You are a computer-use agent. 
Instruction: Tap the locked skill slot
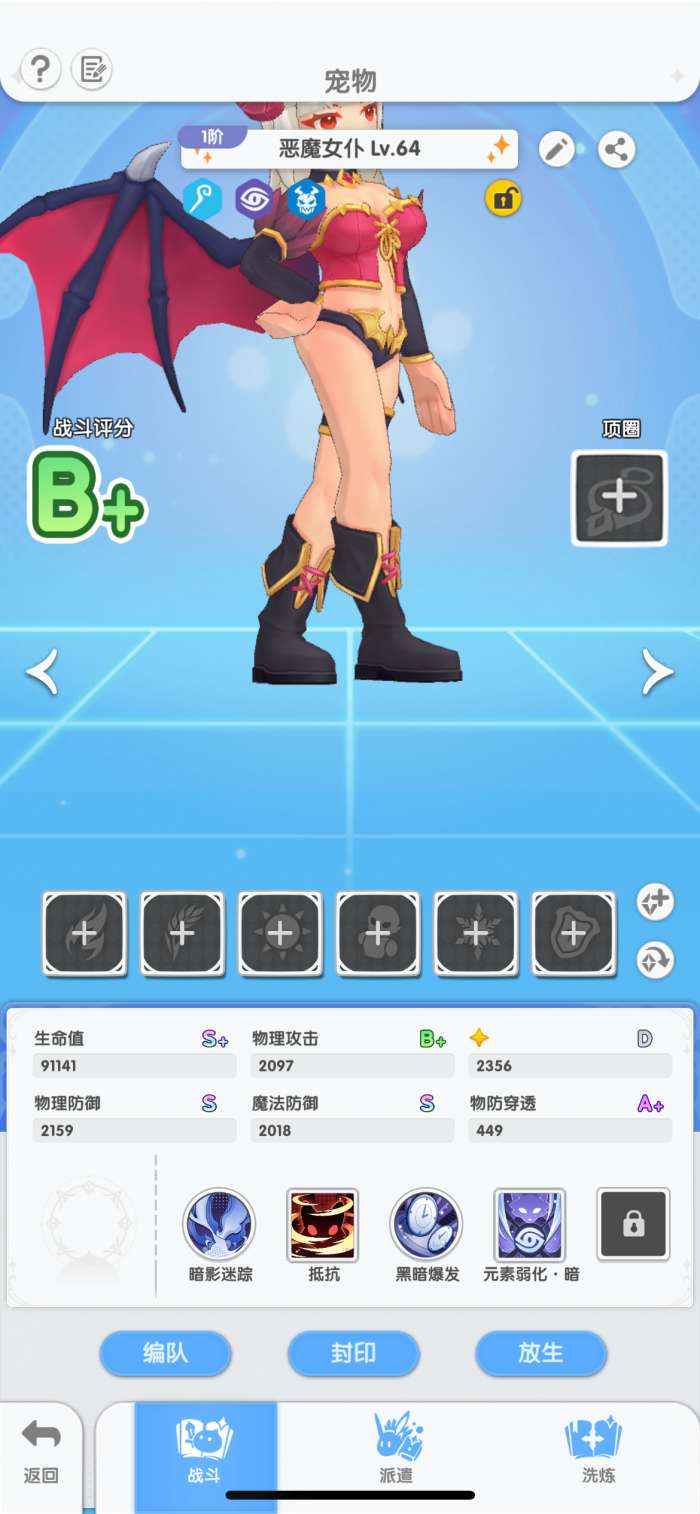[633, 1225]
